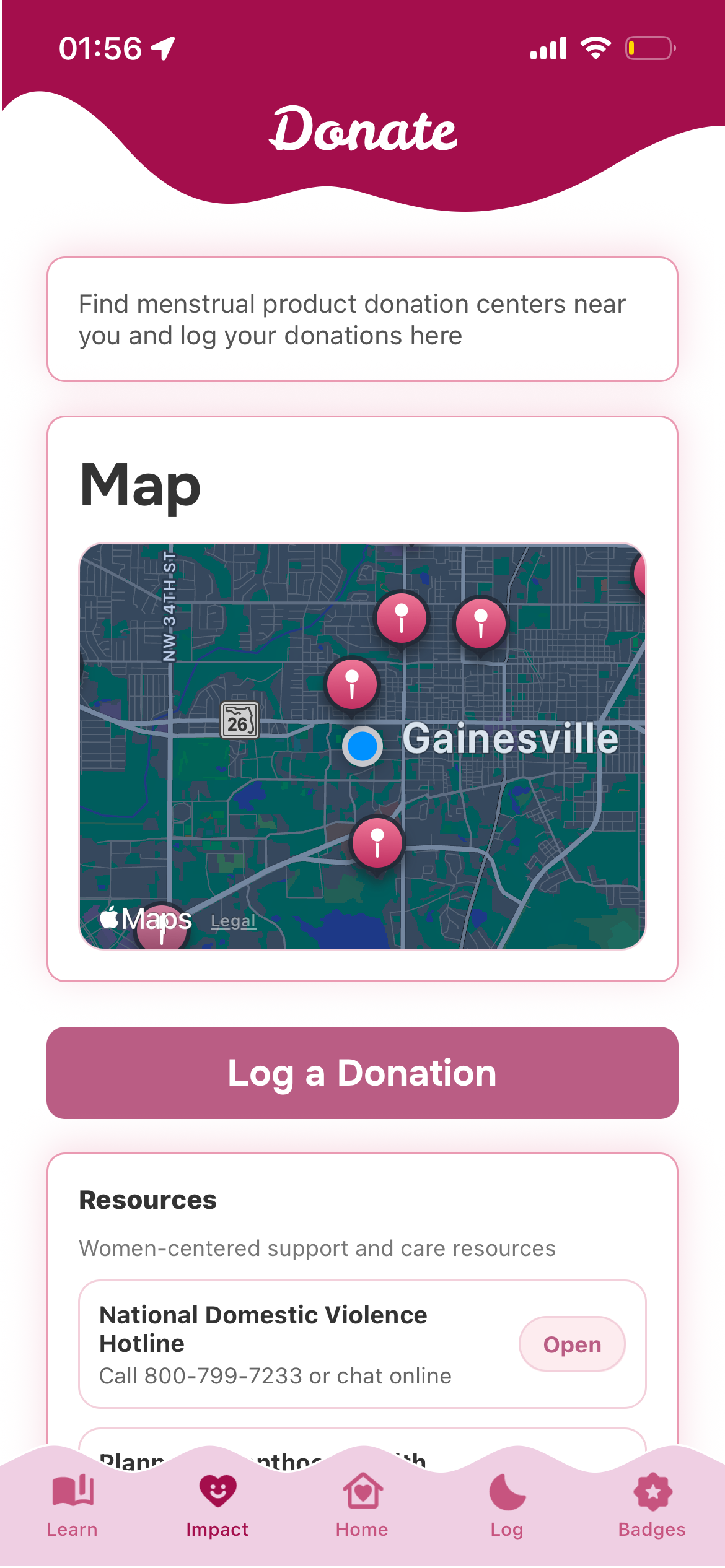
Task: Open the Legal link on the map
Action: point(233,921)
